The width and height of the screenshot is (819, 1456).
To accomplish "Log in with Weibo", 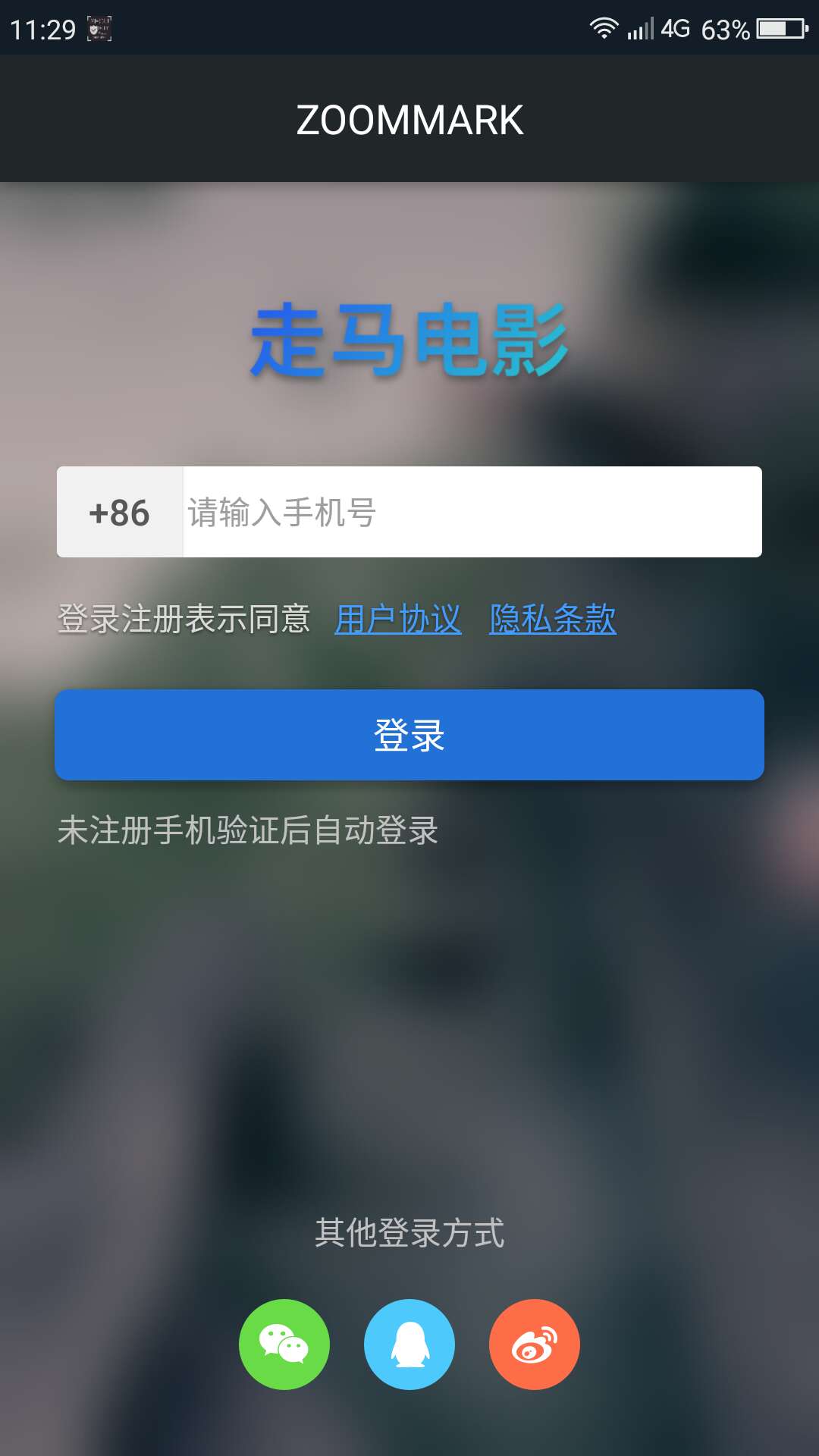I will 535,1344.
